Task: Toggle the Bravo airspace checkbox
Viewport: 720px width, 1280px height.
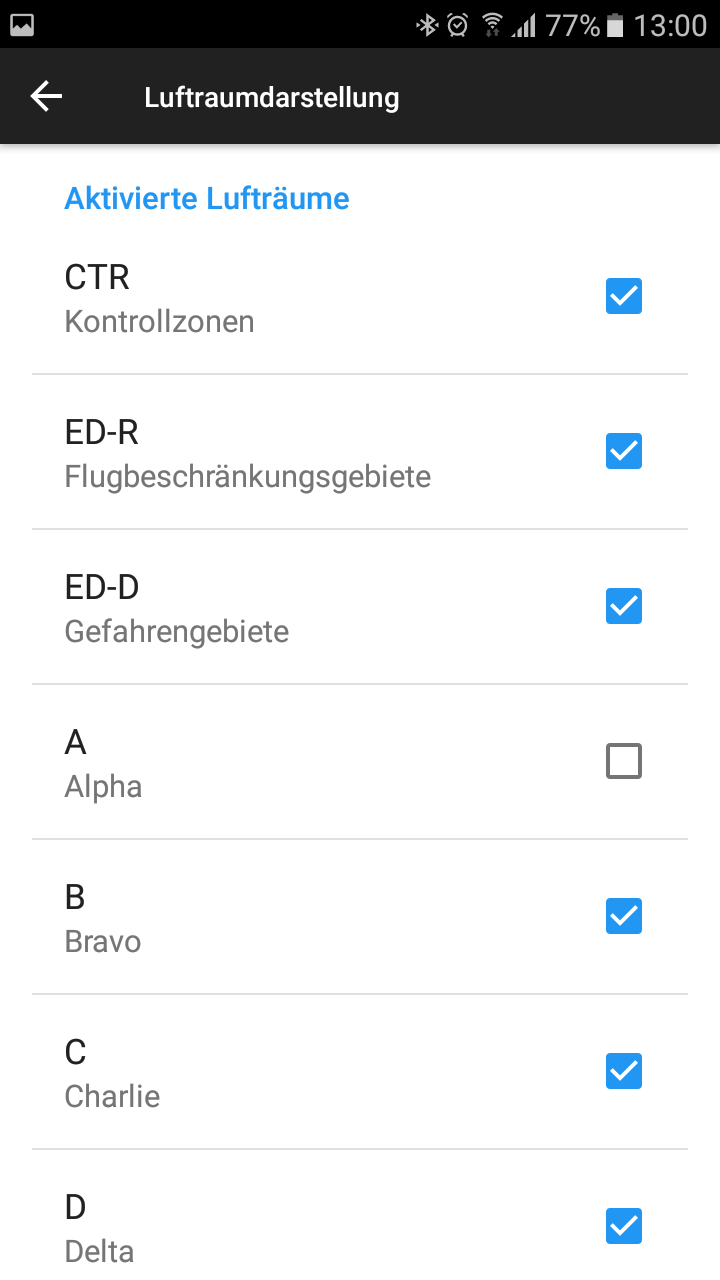Action: [624, 917]
